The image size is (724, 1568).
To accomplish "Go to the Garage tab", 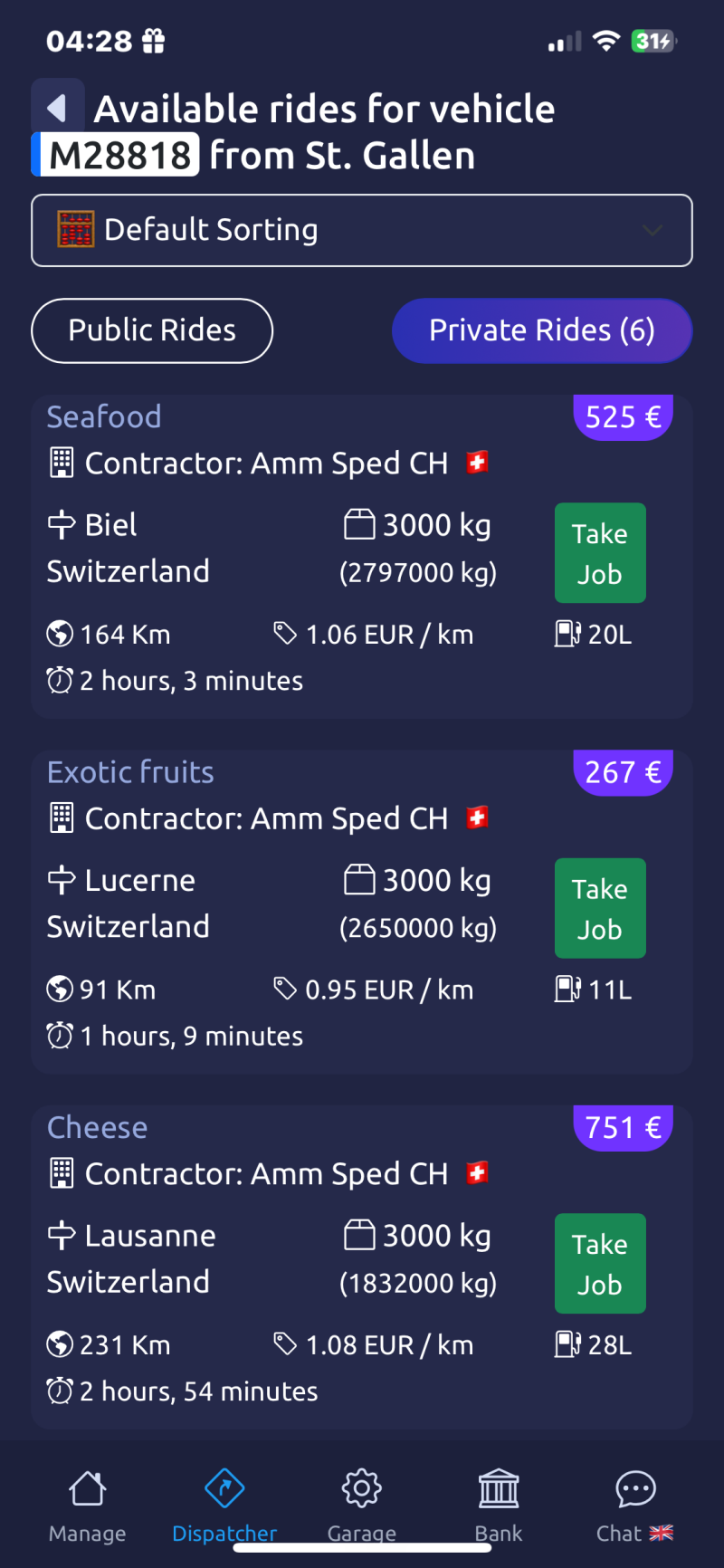I will (361, 1505).
